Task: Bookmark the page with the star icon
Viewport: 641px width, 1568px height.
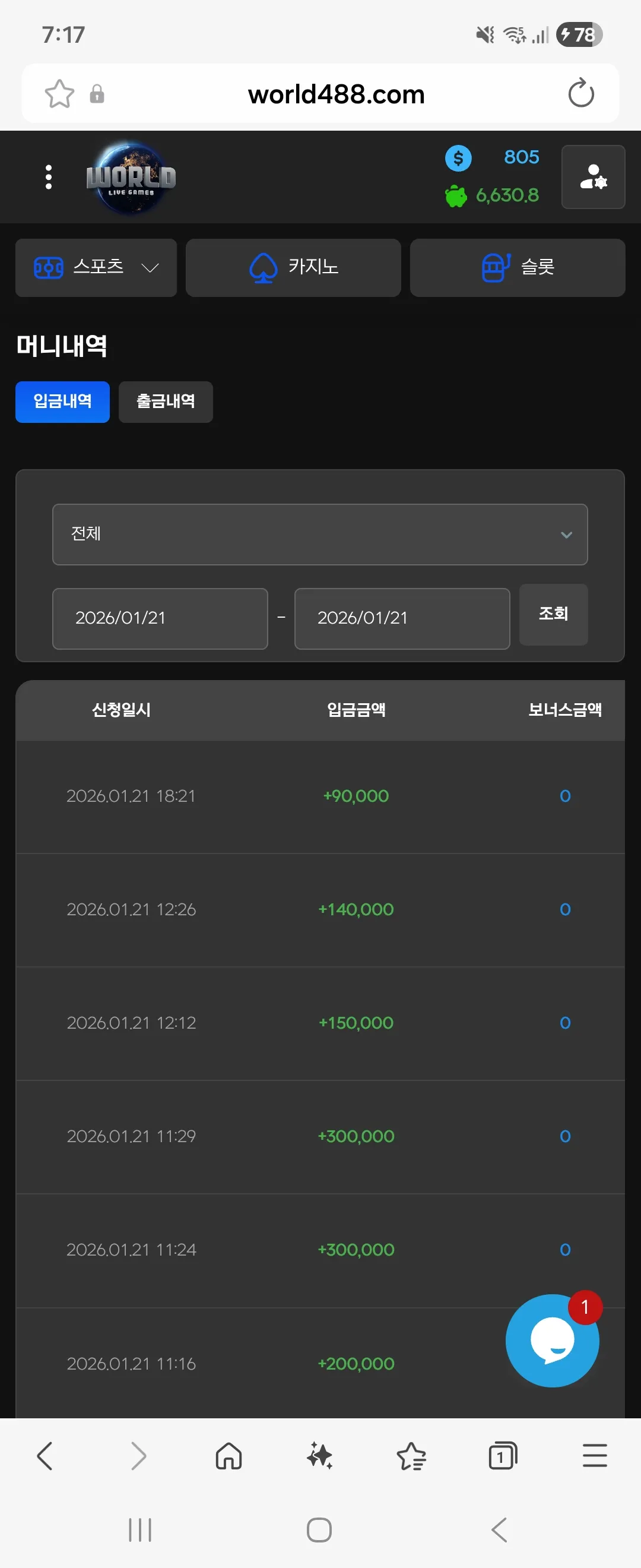Action: 59,94
